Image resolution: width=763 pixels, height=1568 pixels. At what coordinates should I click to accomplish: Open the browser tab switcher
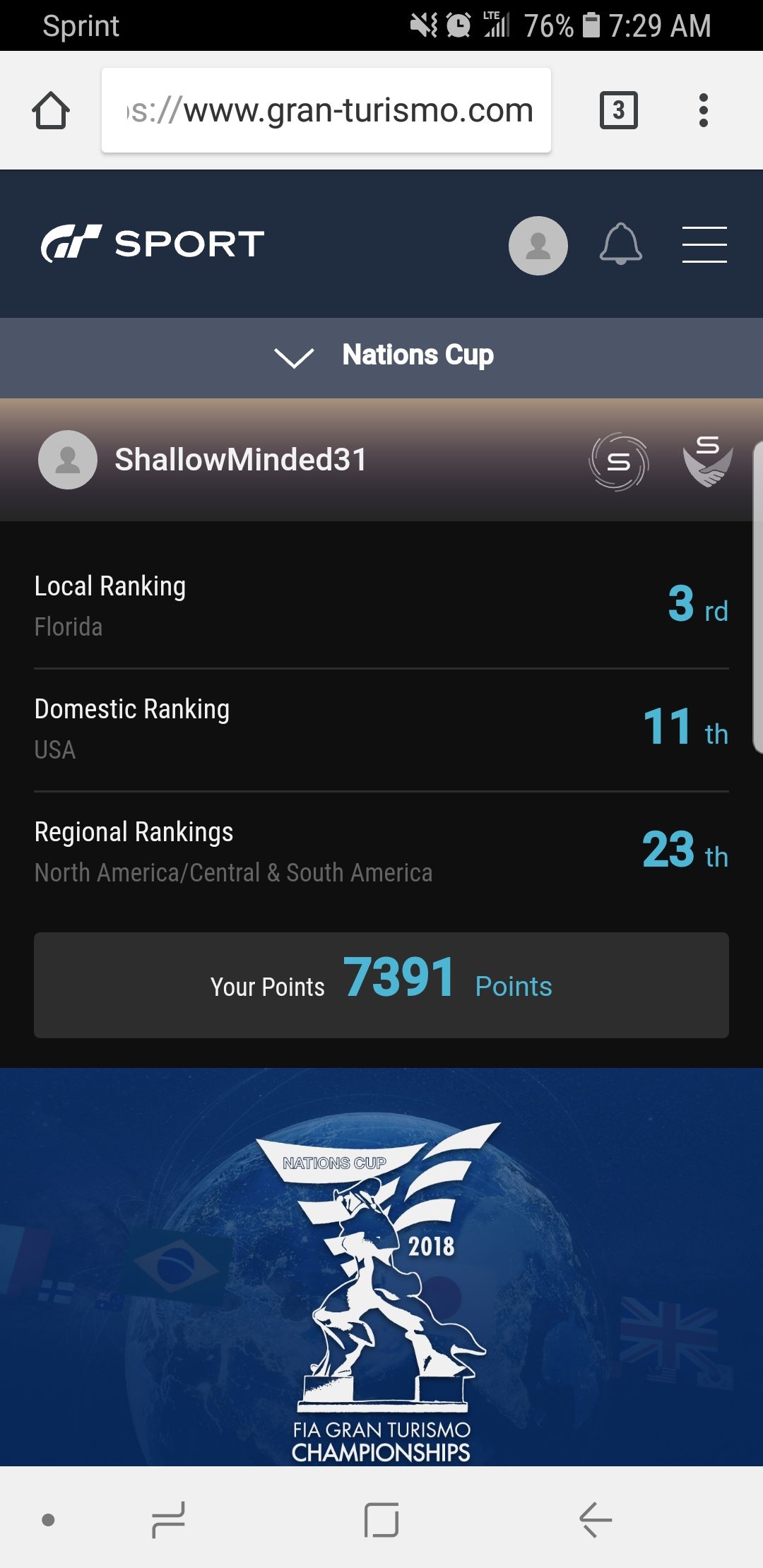[x=619, y=110]
